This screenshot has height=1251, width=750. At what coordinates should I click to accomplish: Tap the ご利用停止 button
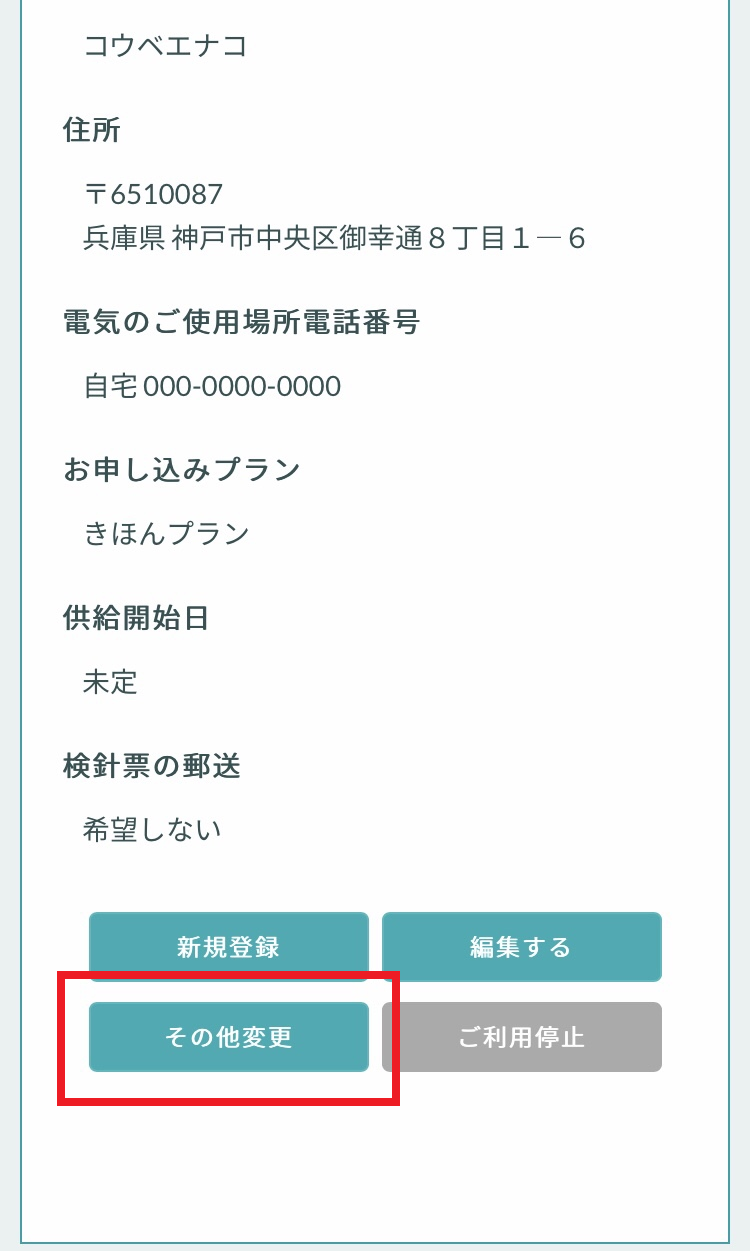pyautogui.click(x=521, y=1036)
